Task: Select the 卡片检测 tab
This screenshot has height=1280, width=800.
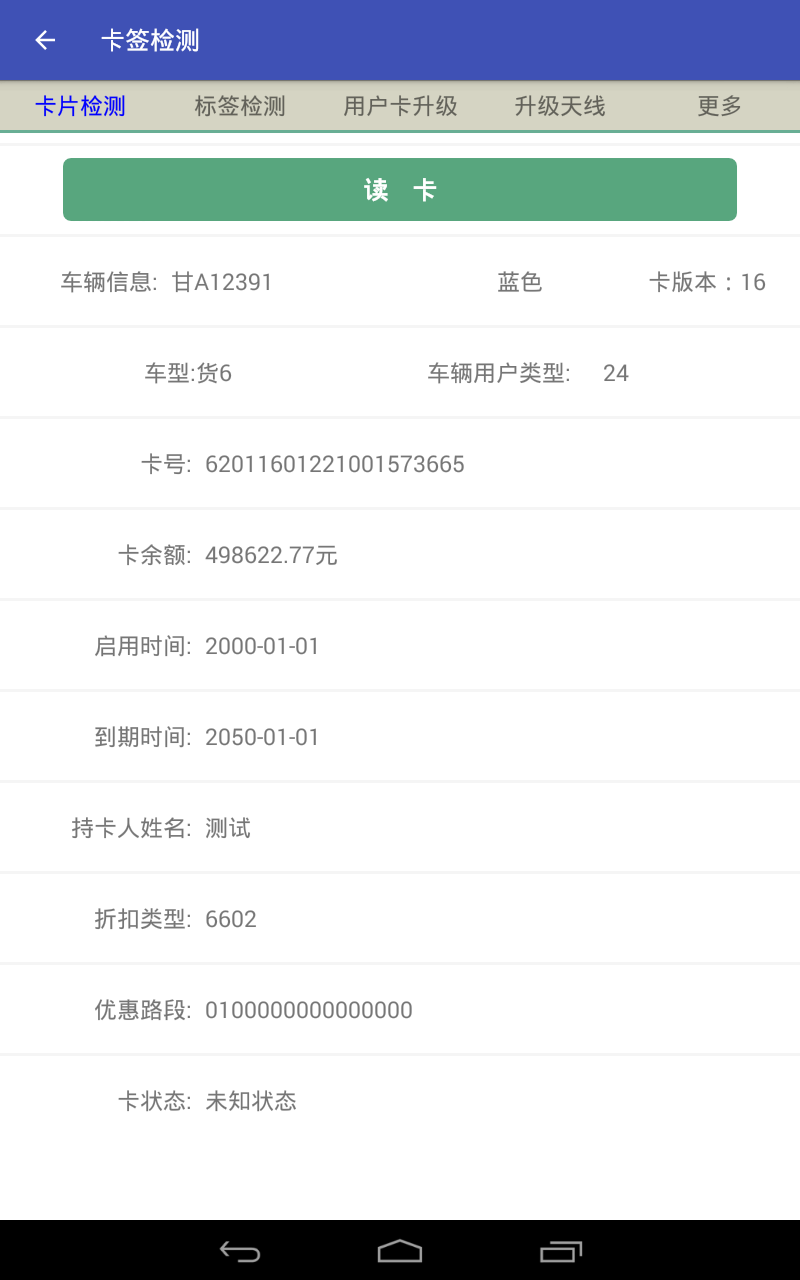Action: coord(80,106)
